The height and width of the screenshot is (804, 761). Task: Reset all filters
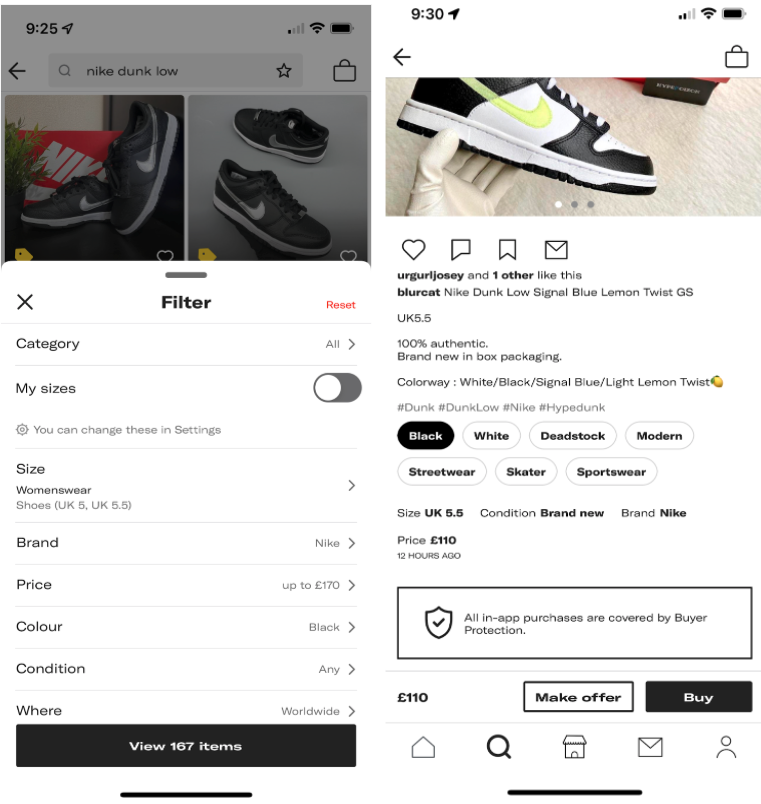340,305
